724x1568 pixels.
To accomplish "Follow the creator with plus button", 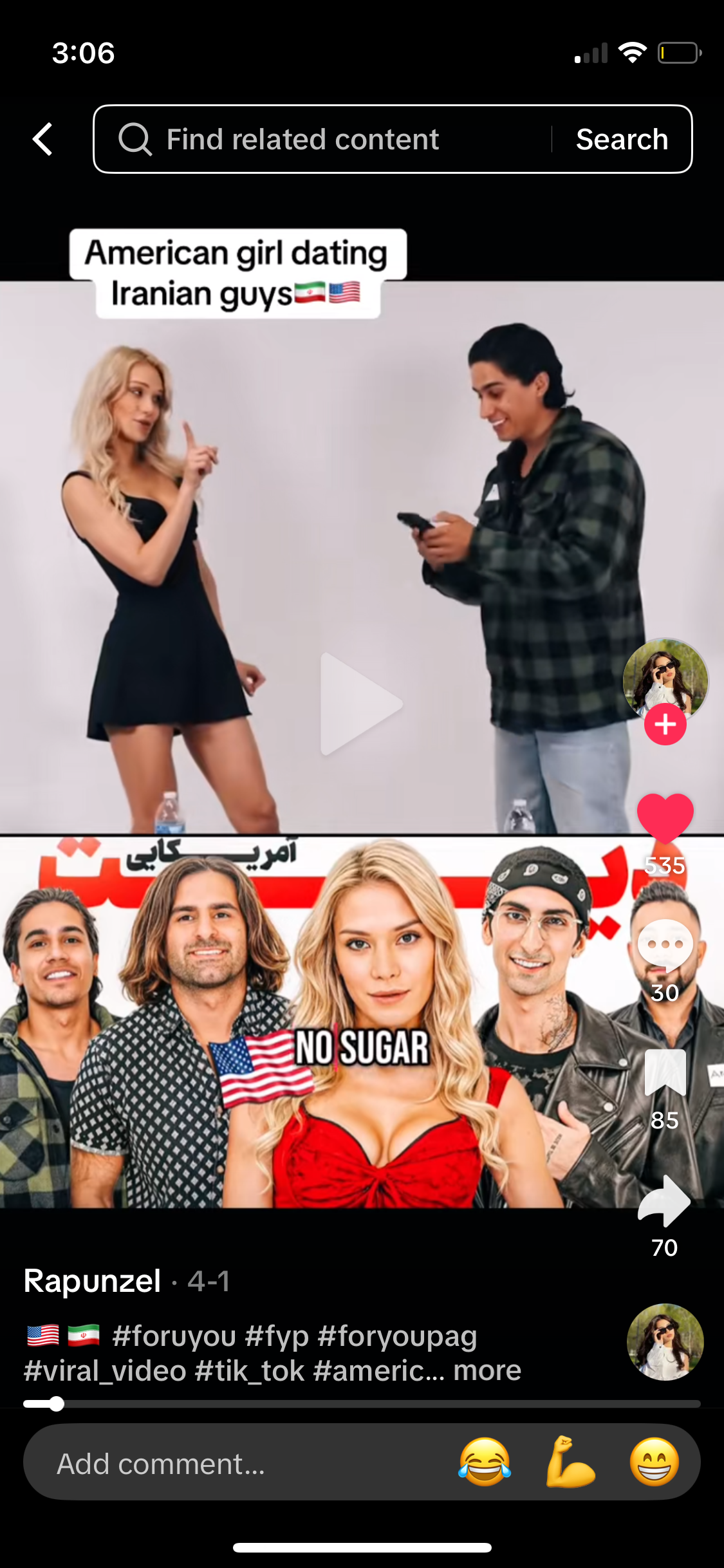I will 665,724.
